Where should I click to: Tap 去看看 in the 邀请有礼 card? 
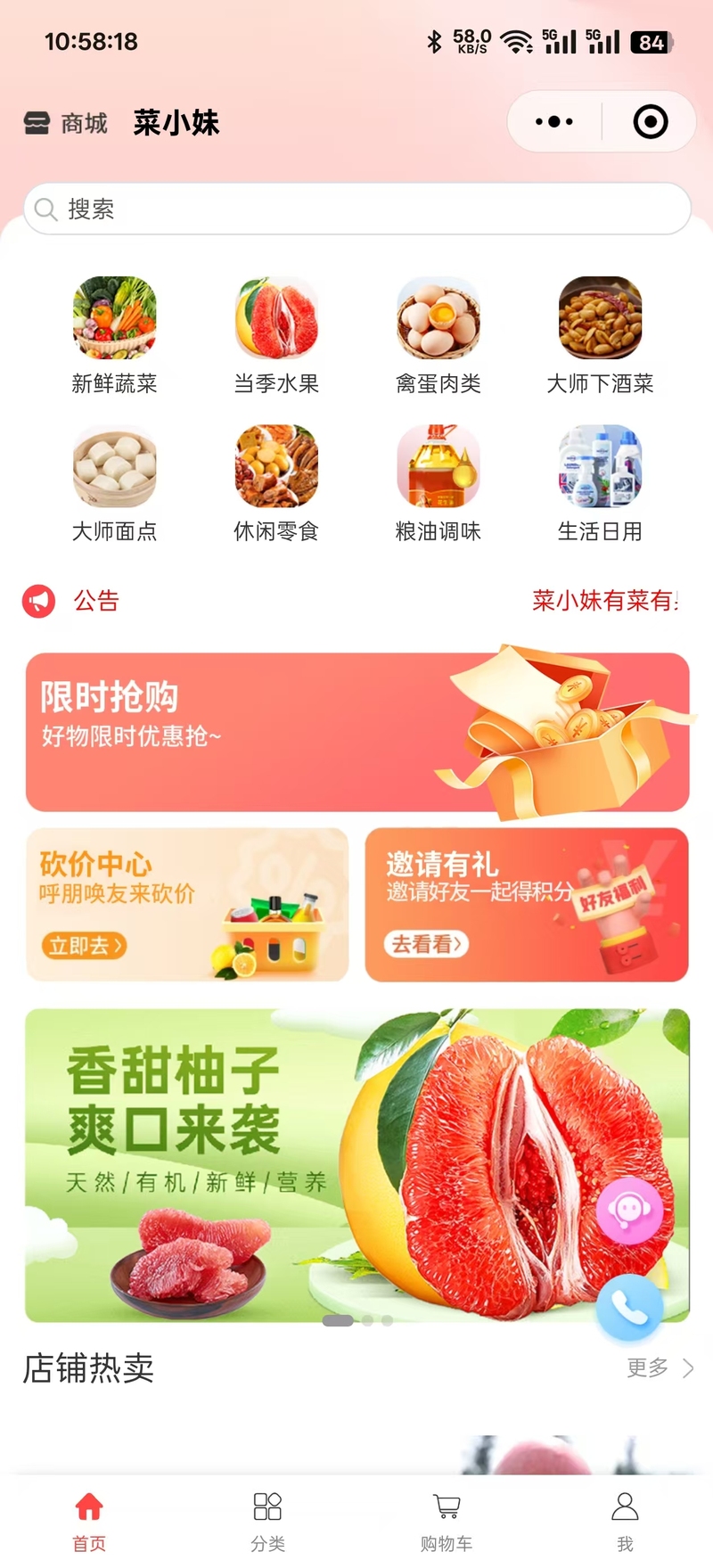[427, 943]
